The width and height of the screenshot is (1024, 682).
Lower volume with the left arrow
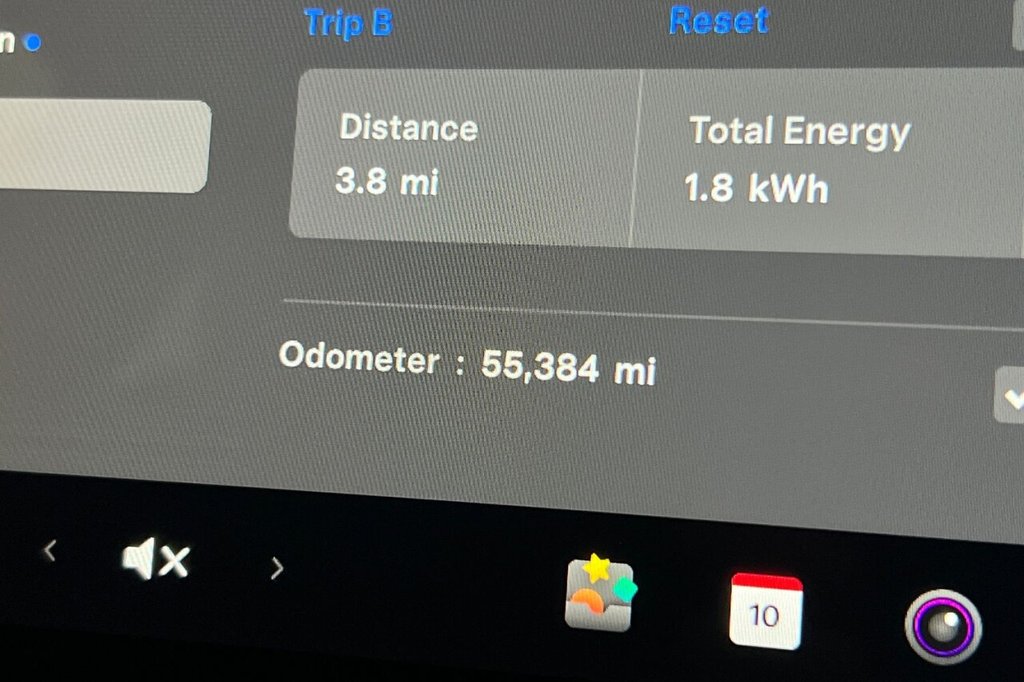click(x=50, y=550)
